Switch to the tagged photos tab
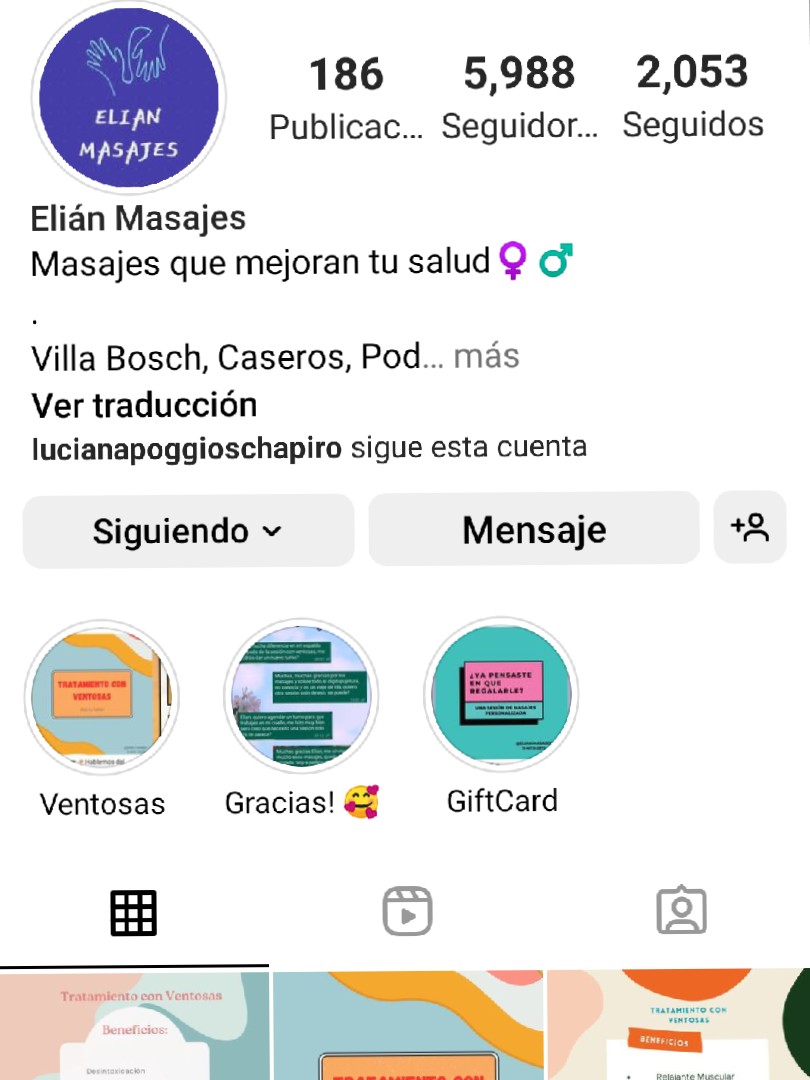The image size is (810, 1080). [681, 911]
